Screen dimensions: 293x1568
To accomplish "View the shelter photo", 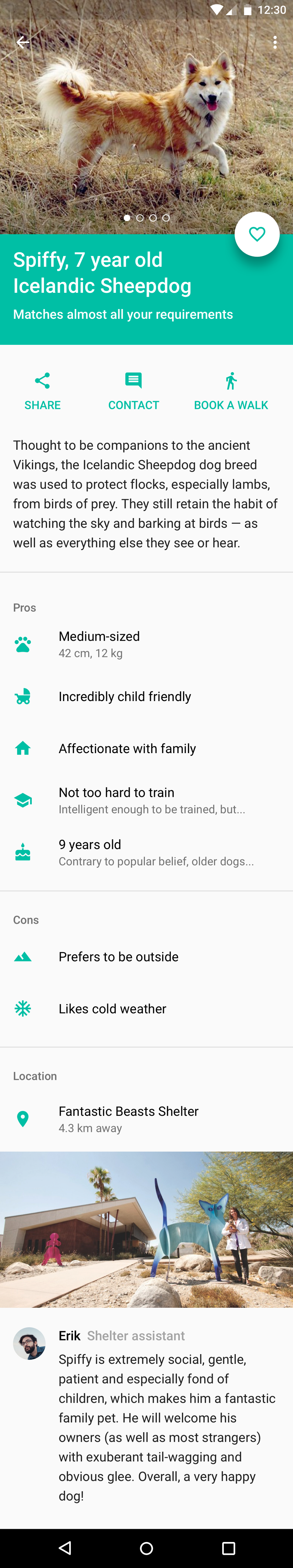I will (146, 1229).
